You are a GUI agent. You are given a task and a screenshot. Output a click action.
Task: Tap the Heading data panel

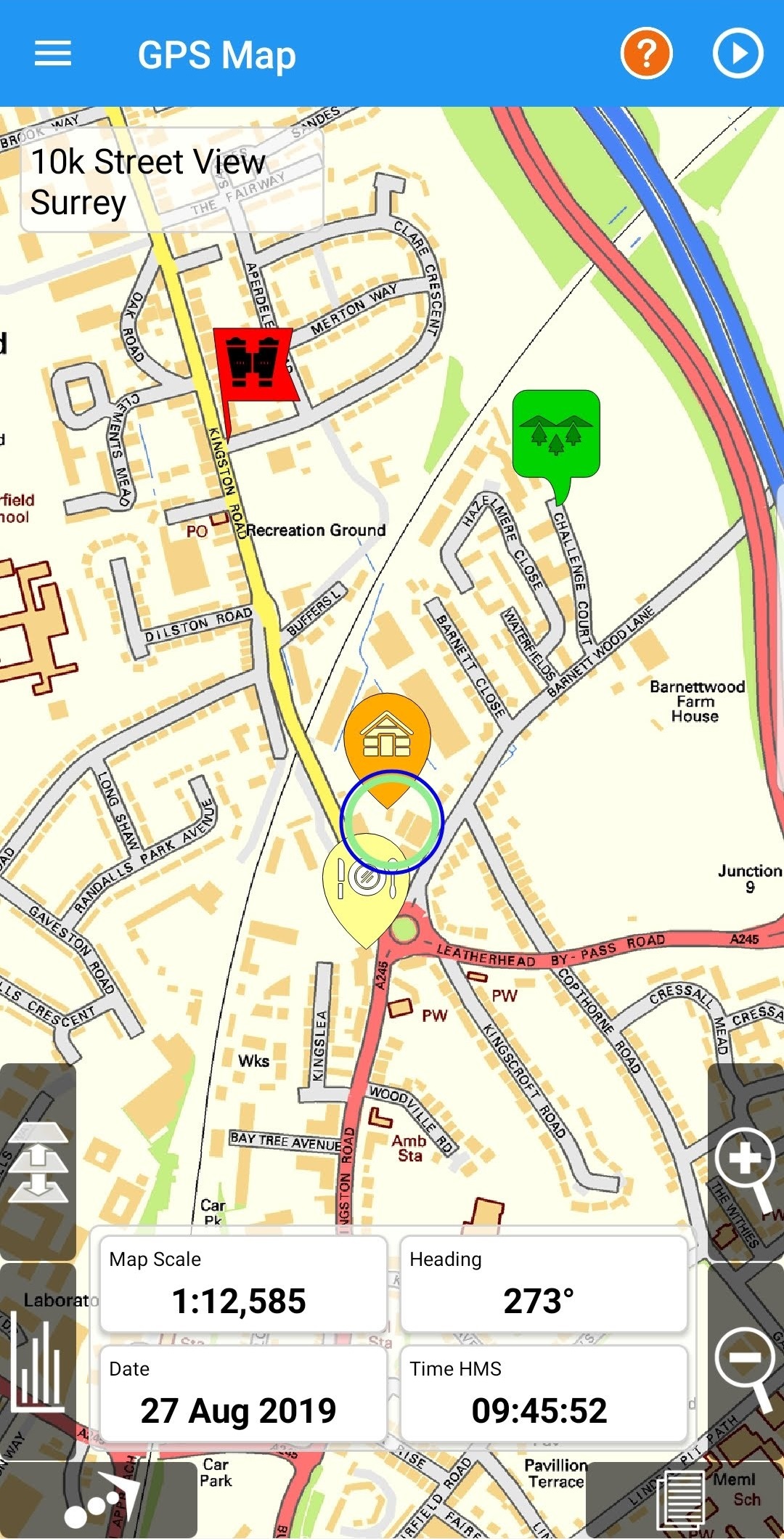point(544,1284)
